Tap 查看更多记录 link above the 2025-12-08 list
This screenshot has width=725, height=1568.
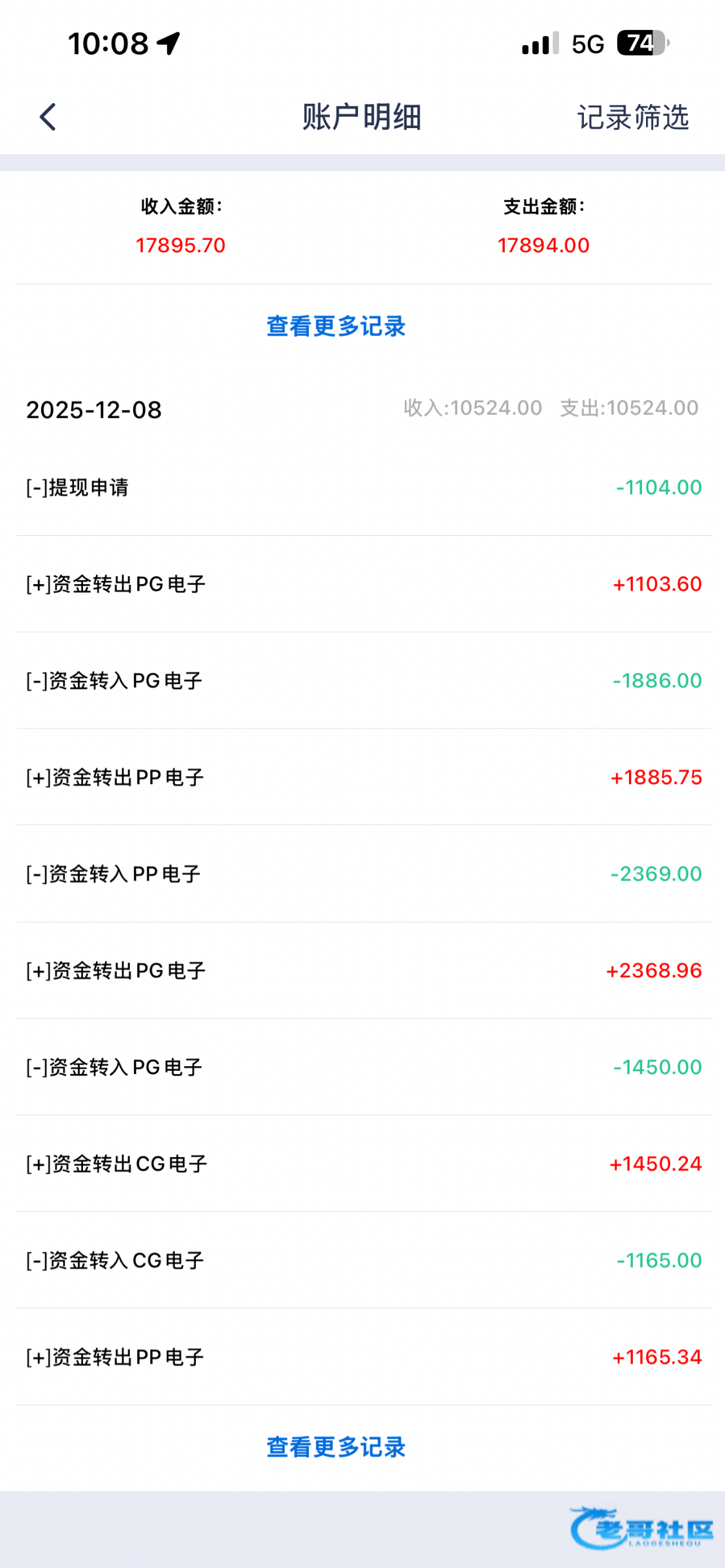tap(336, 326)
